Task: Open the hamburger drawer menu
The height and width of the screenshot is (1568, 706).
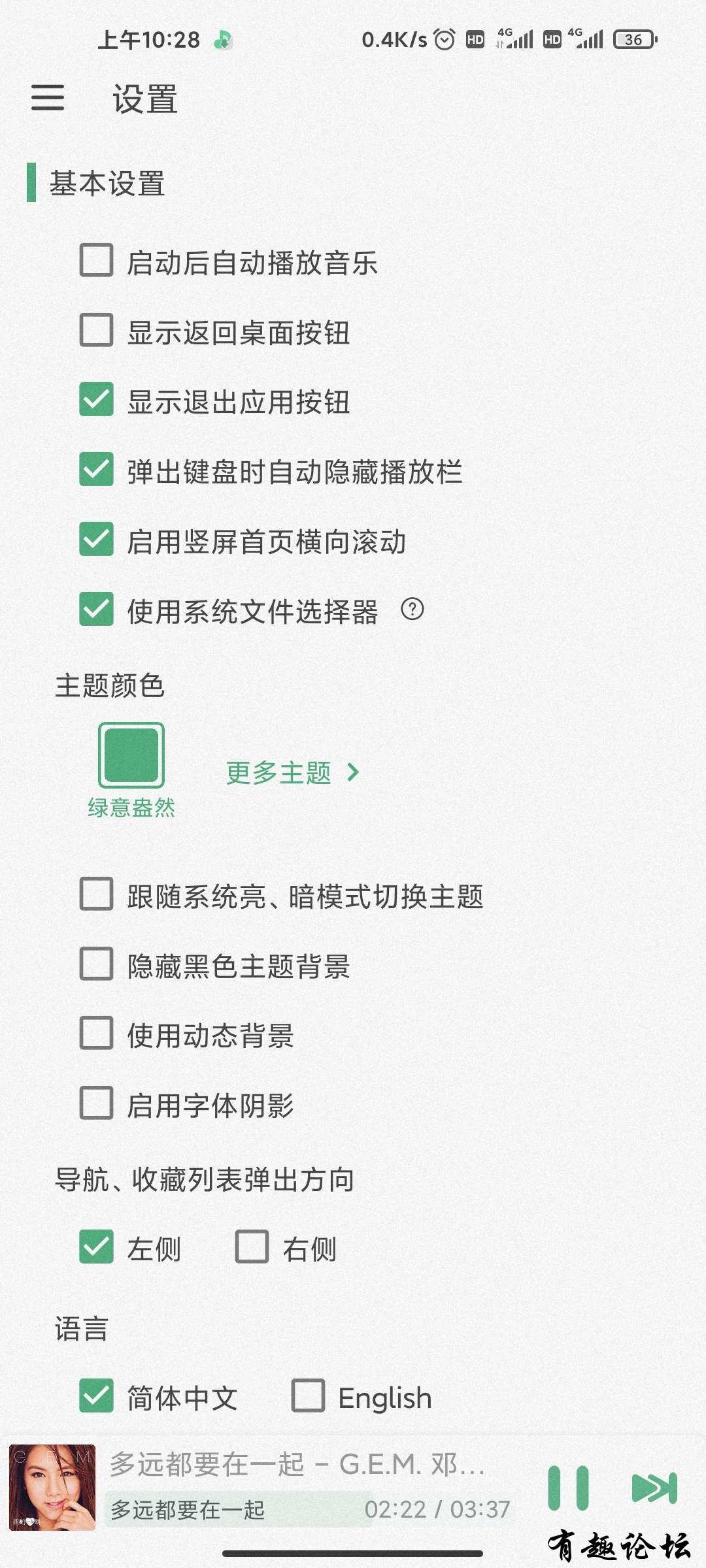Action: pyautogui.click(x=48, y=98)
